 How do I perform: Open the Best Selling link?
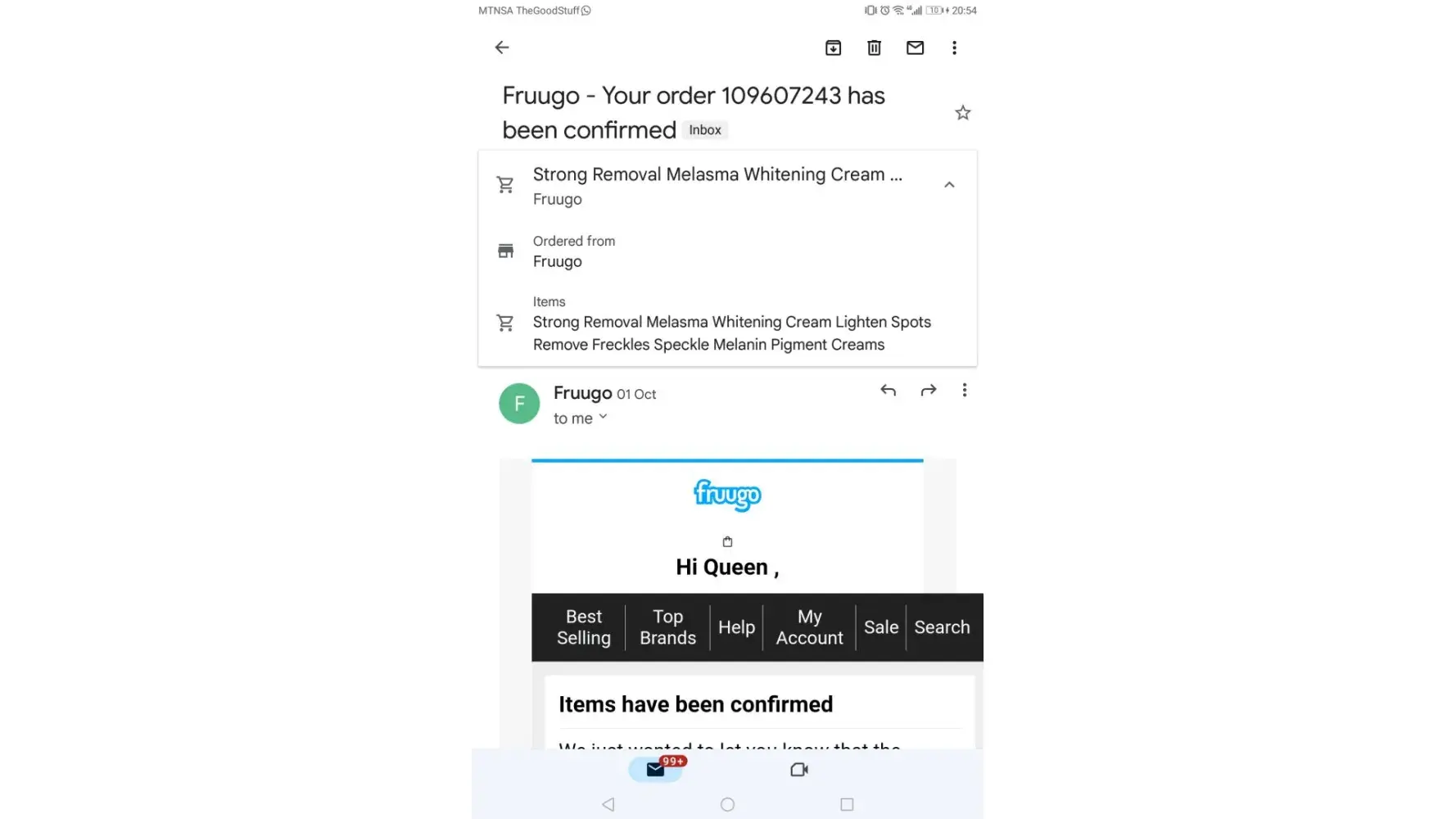click(583, 627)
